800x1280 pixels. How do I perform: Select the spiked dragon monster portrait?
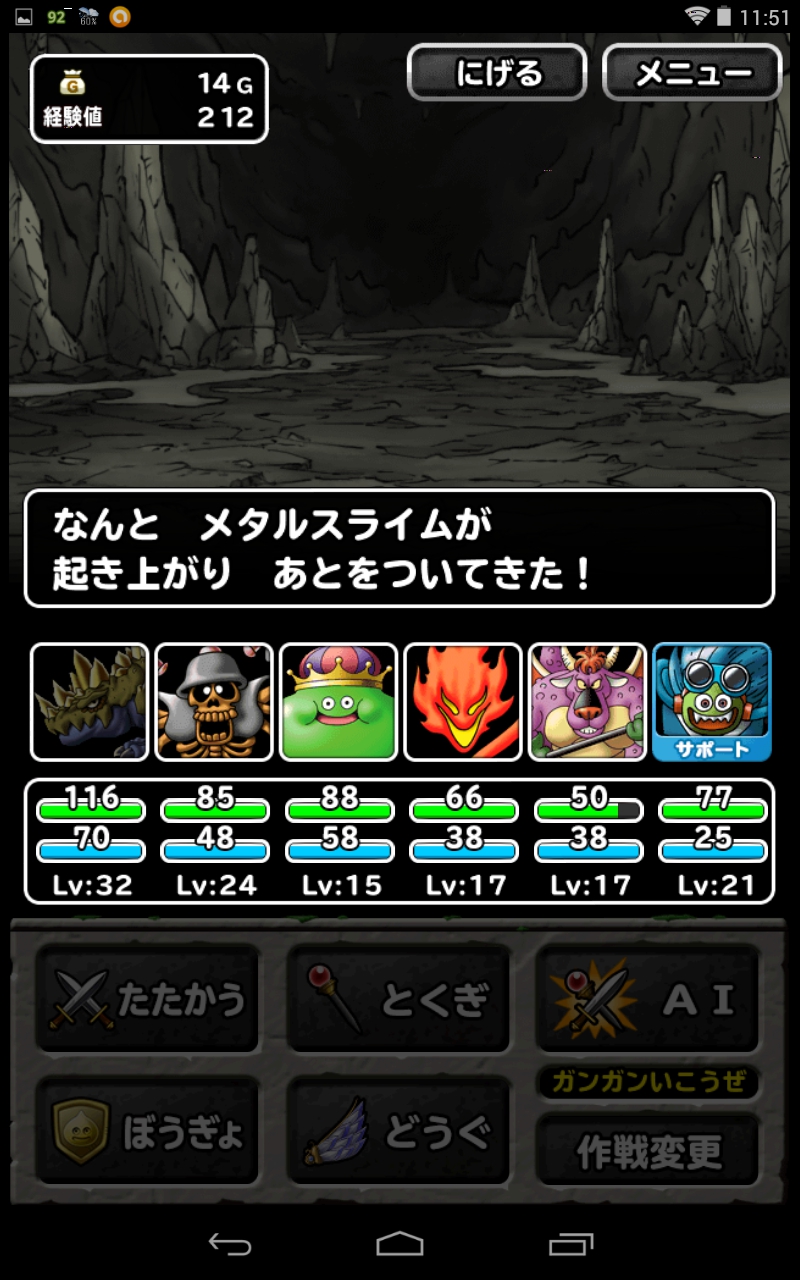coord(90,702)
